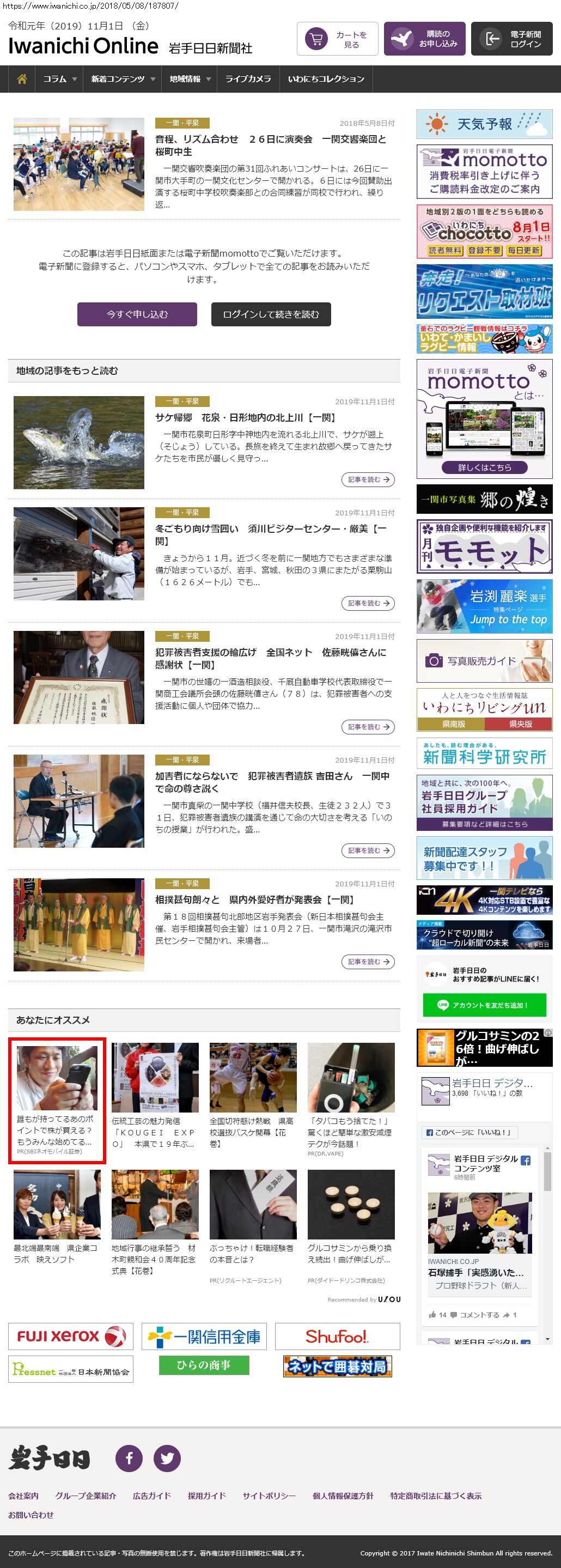Screen dimensions: 561x1568
Task: Tap ログインして続きを読む button
Action: click(x=271, y=314)
